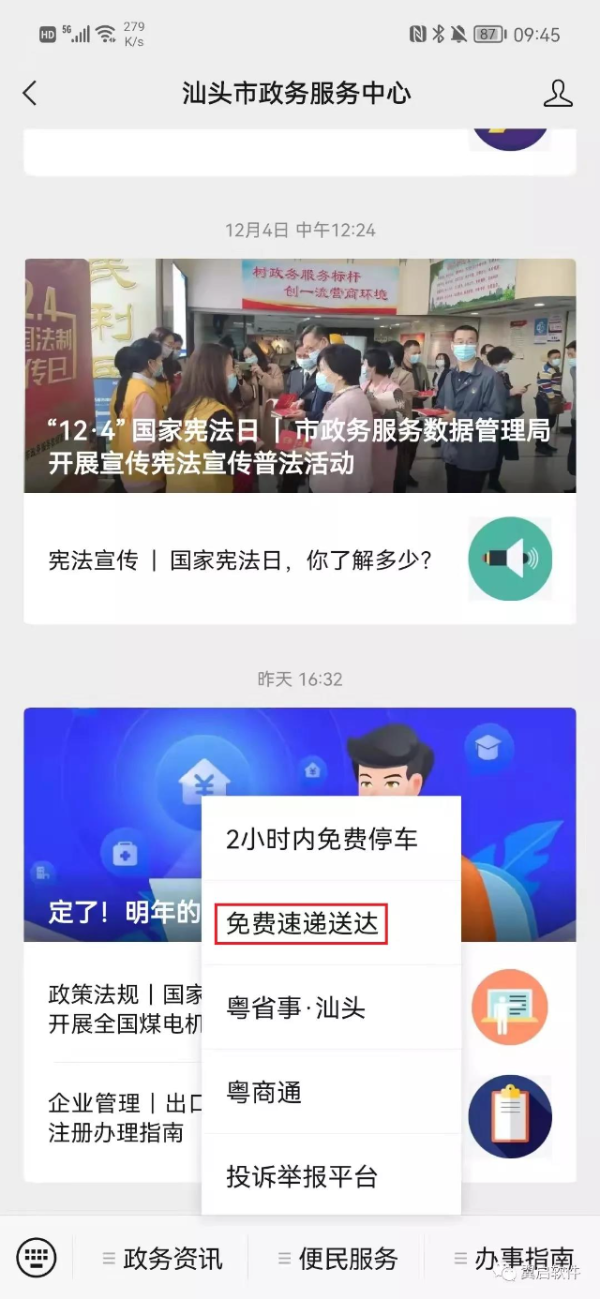Open the 政务资讯 bottom menu
600x1299 pixels.
(162, 1258)
